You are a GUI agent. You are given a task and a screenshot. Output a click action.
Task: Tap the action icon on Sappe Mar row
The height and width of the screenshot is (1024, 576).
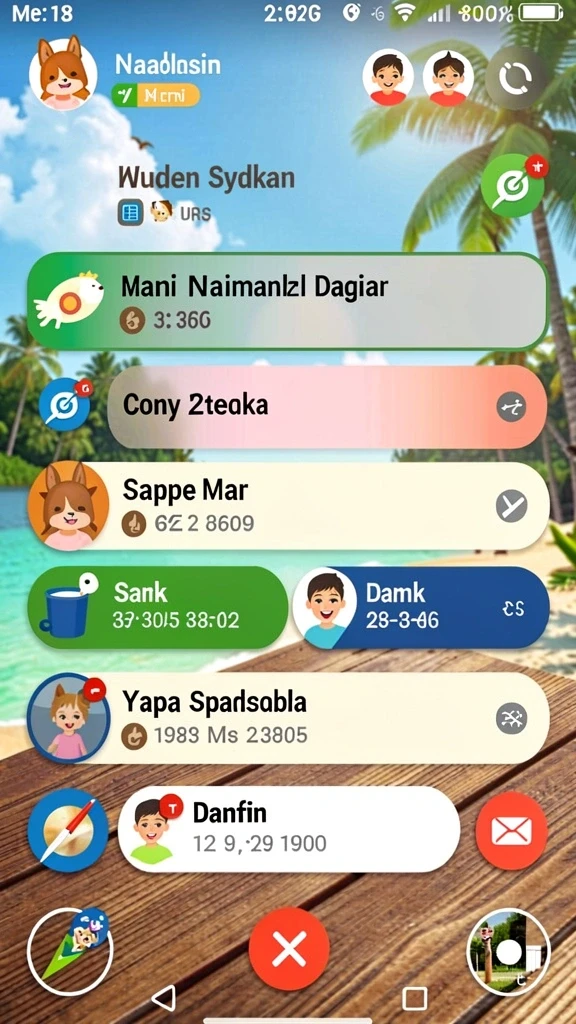511,506
